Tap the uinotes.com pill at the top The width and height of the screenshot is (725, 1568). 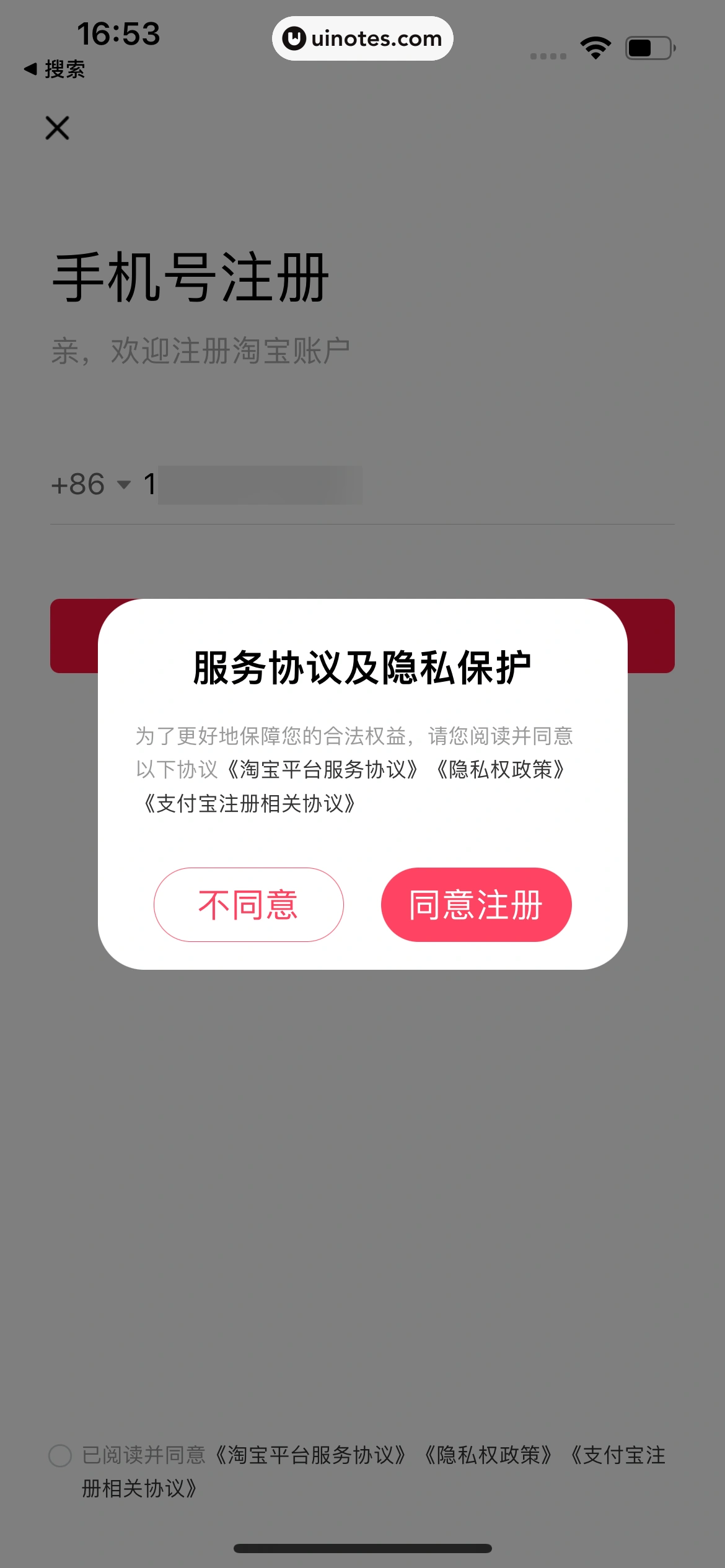362,38
